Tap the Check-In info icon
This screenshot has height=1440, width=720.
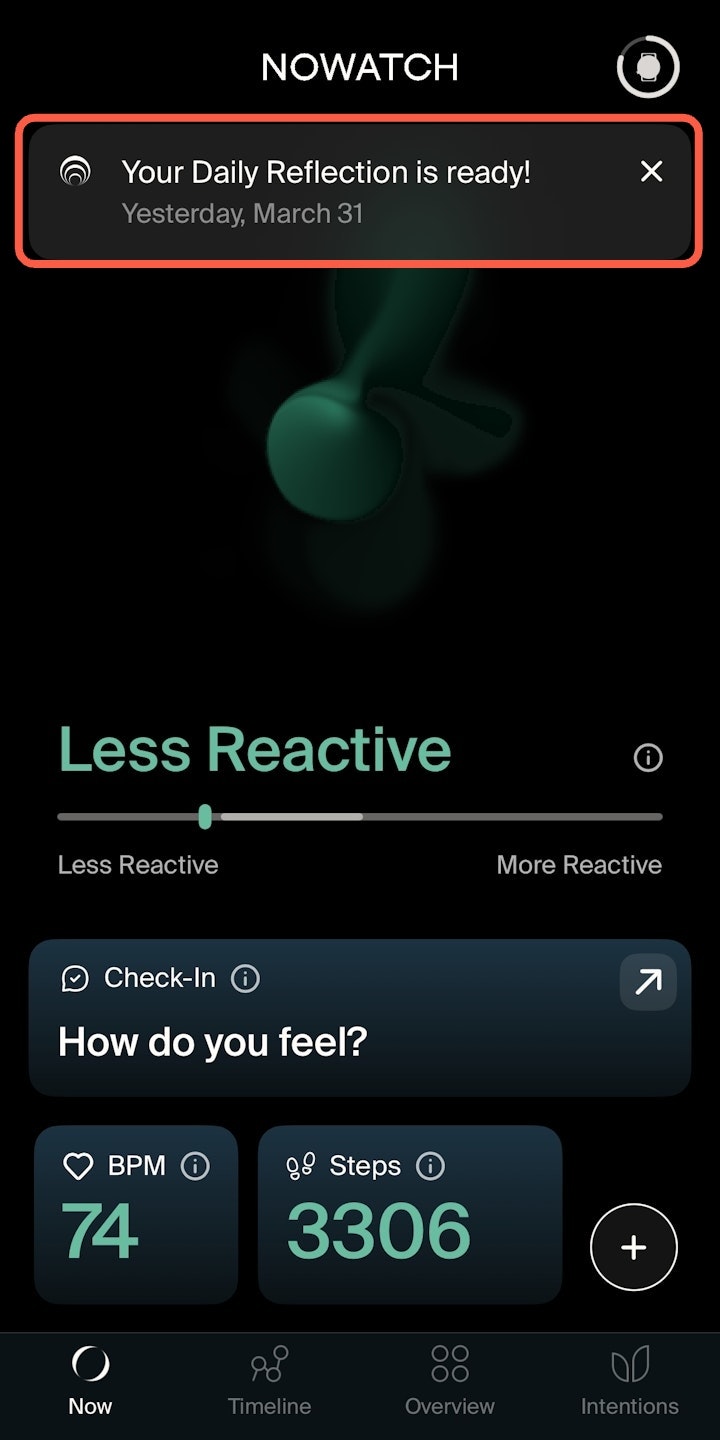coord(245,978)
